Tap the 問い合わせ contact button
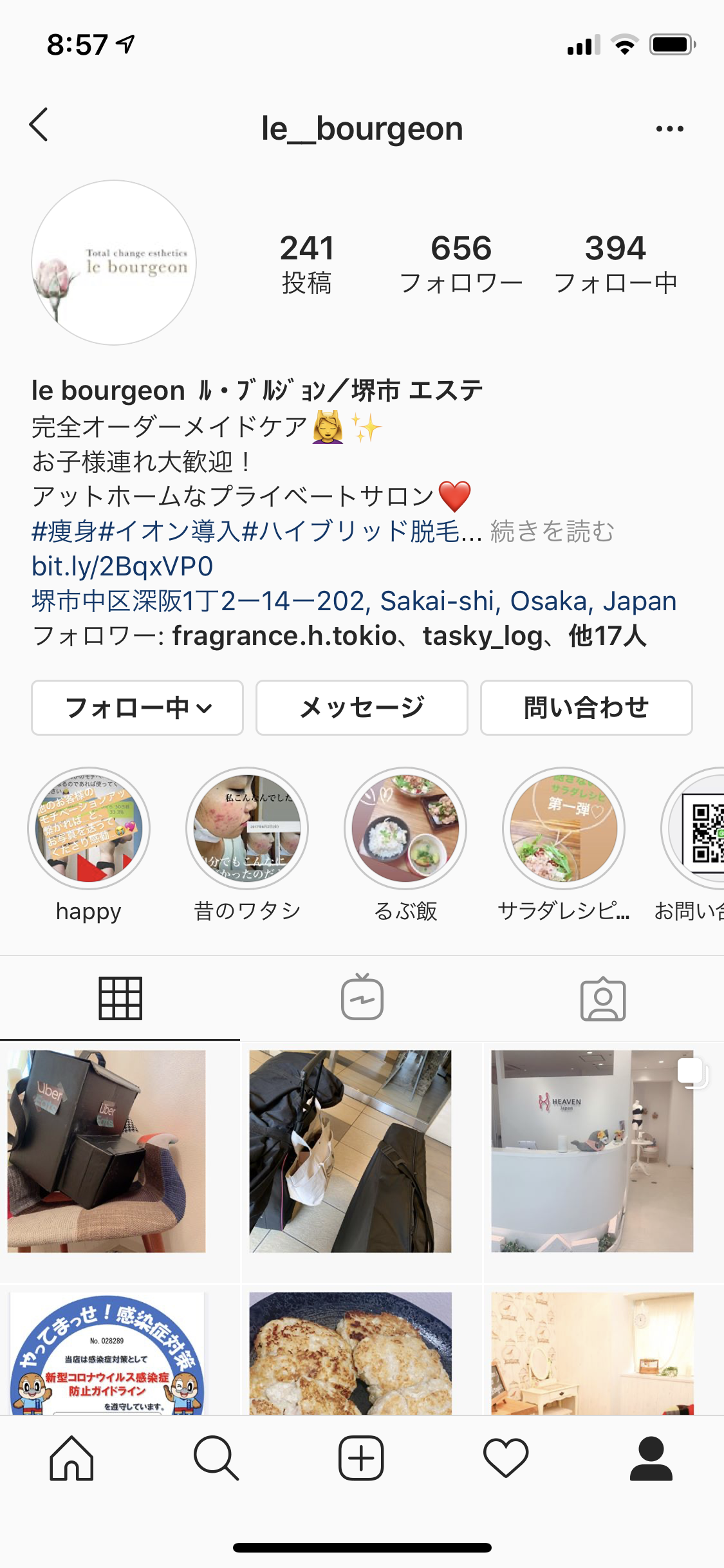 click(586, 707)
